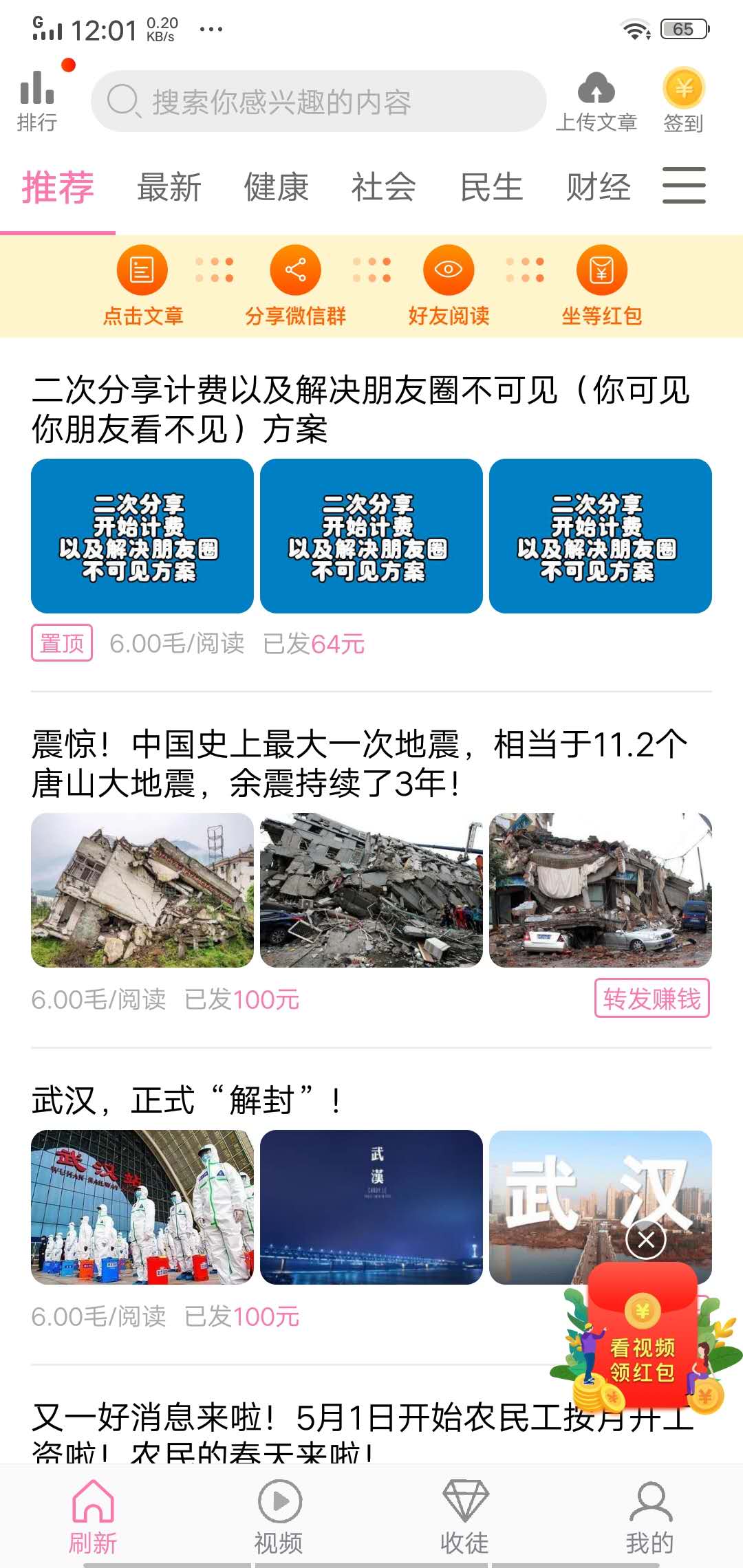743x1568 pixels.
Task: Open the 财经 finance channel
Action: click(x=598, y=186)
